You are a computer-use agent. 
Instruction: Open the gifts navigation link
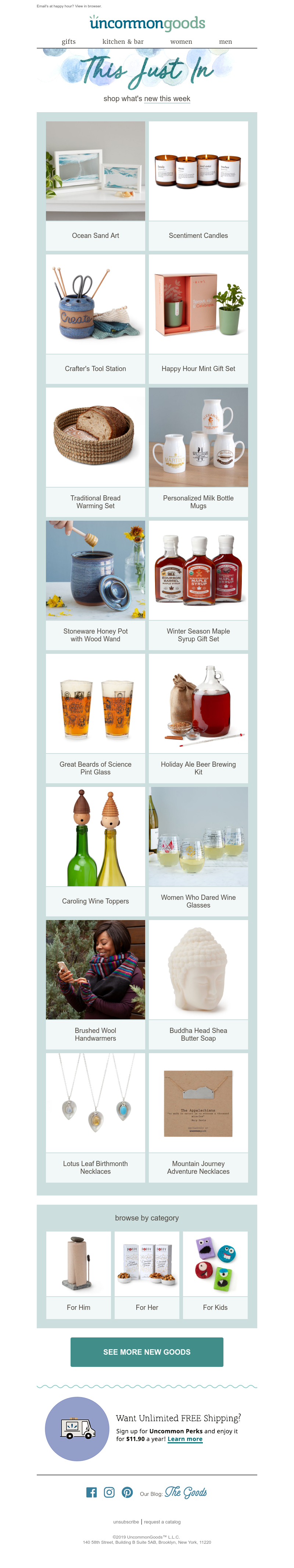coord(69,42)
